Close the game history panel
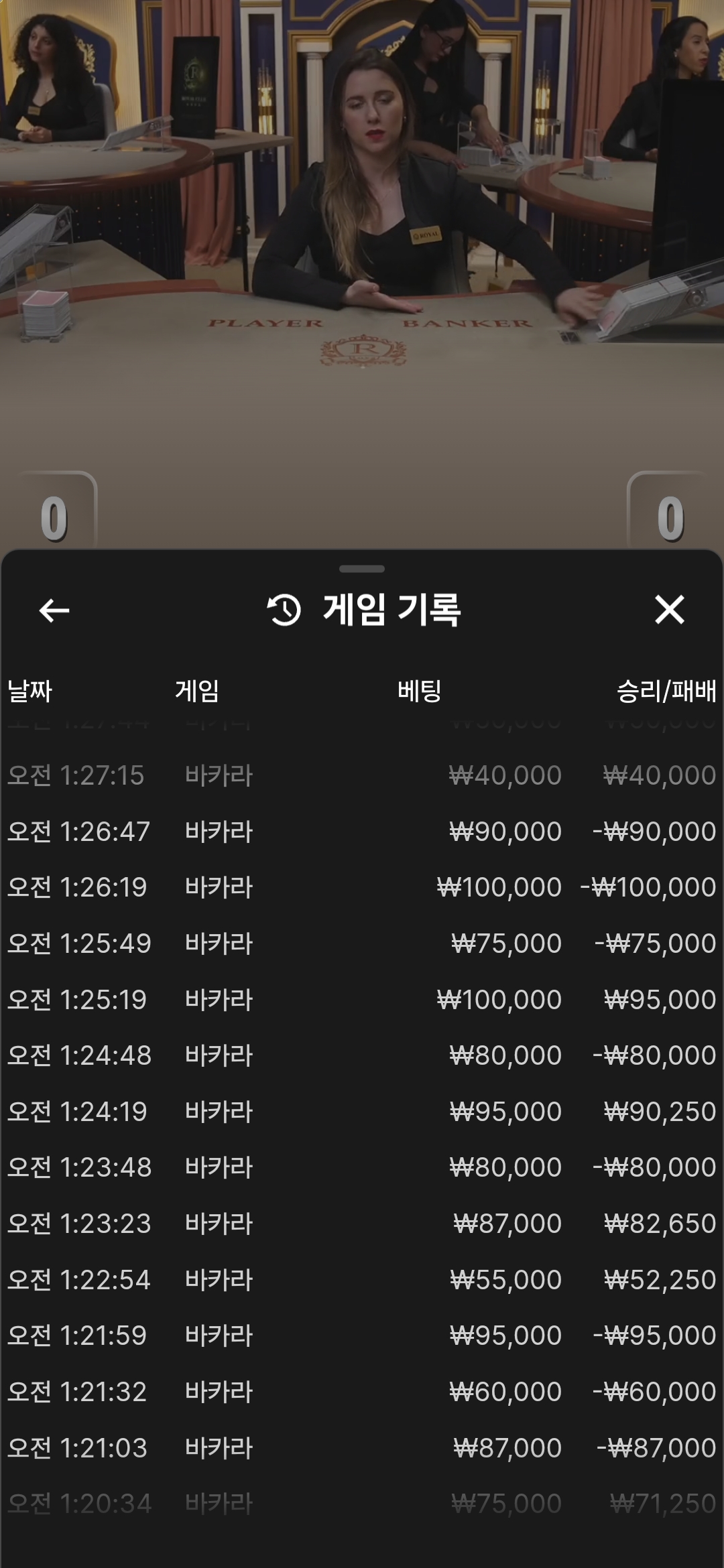Screen dimensions: 724x1568 coord(669,610)
